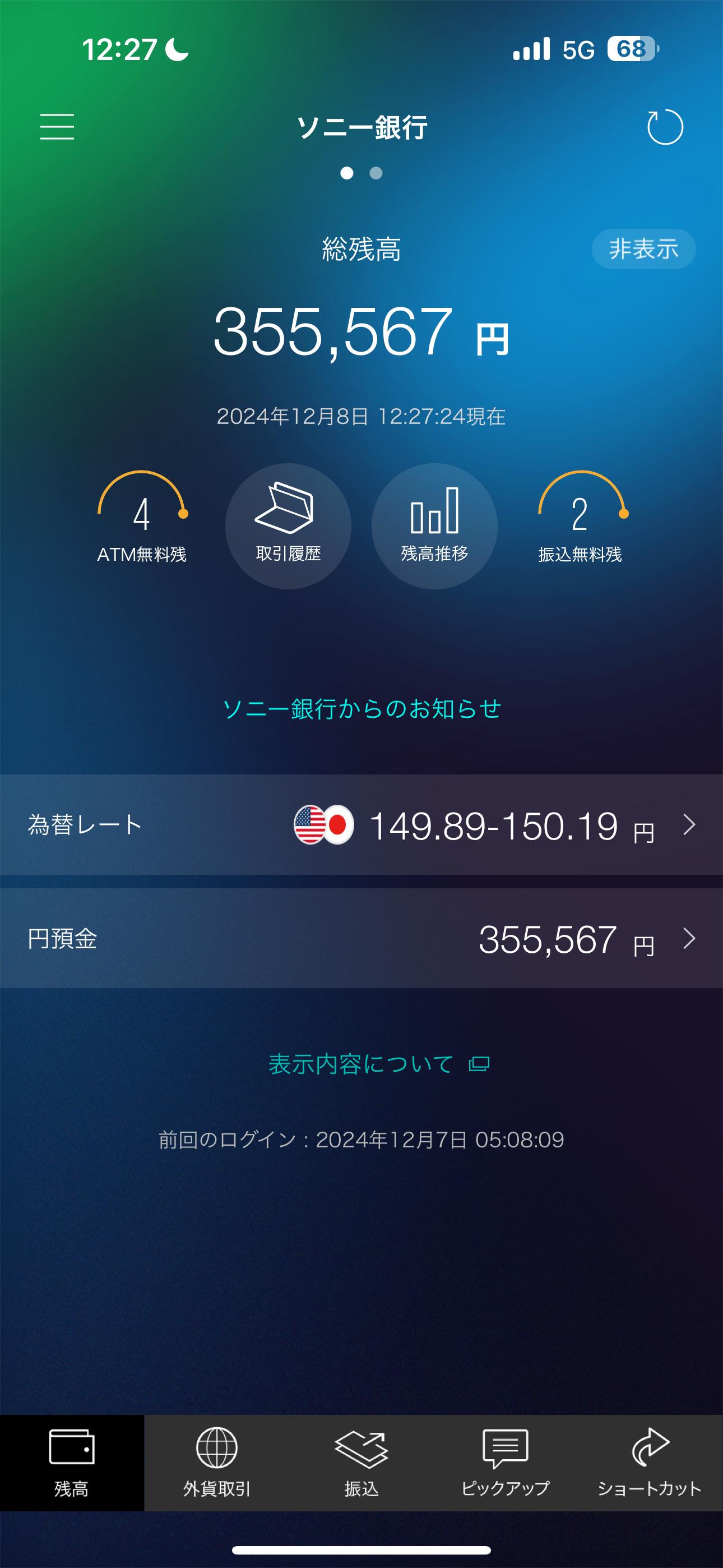Viewport: 723px width, 1568px height.
Task: Open 取引履歴 transaction history
Action: point(288,526)
